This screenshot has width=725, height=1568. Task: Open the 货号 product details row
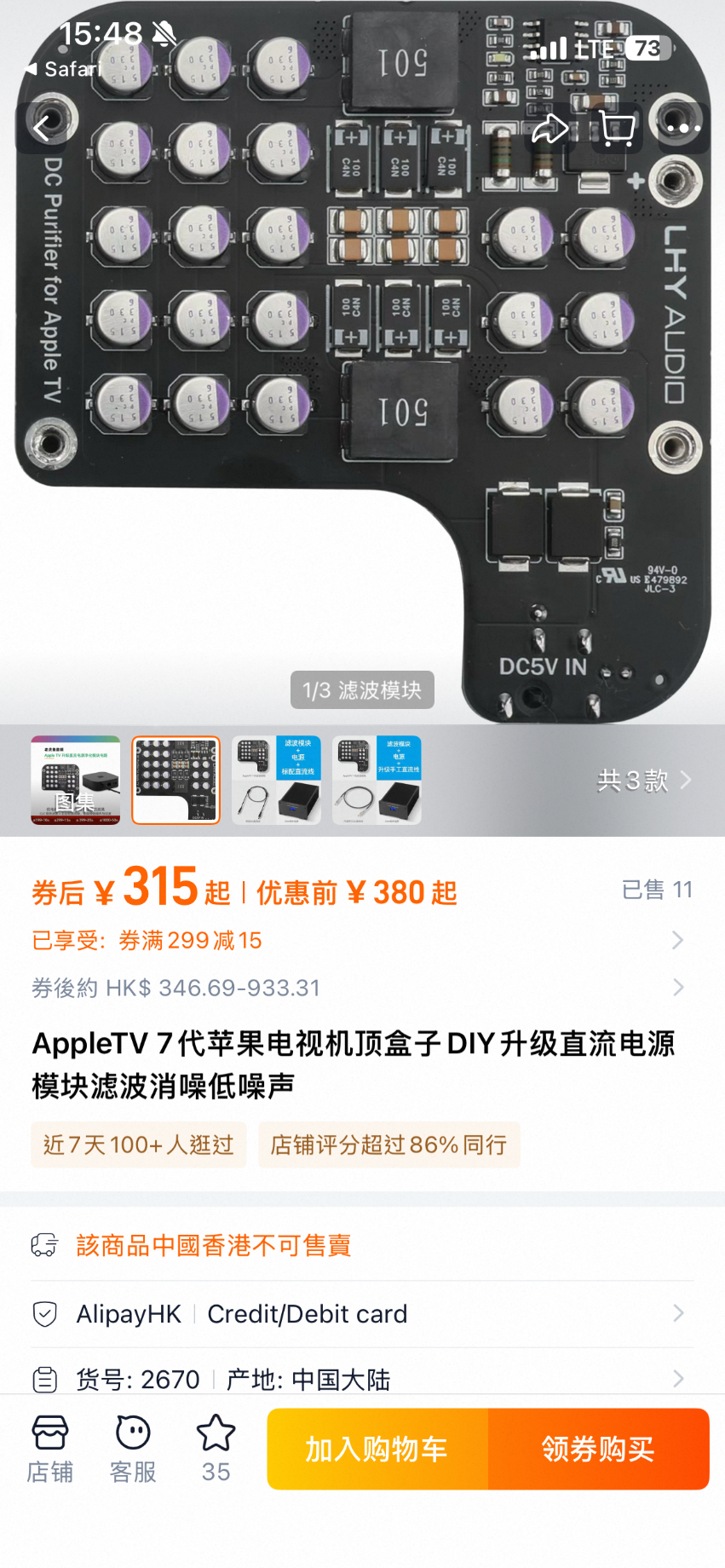point(362,1378)
